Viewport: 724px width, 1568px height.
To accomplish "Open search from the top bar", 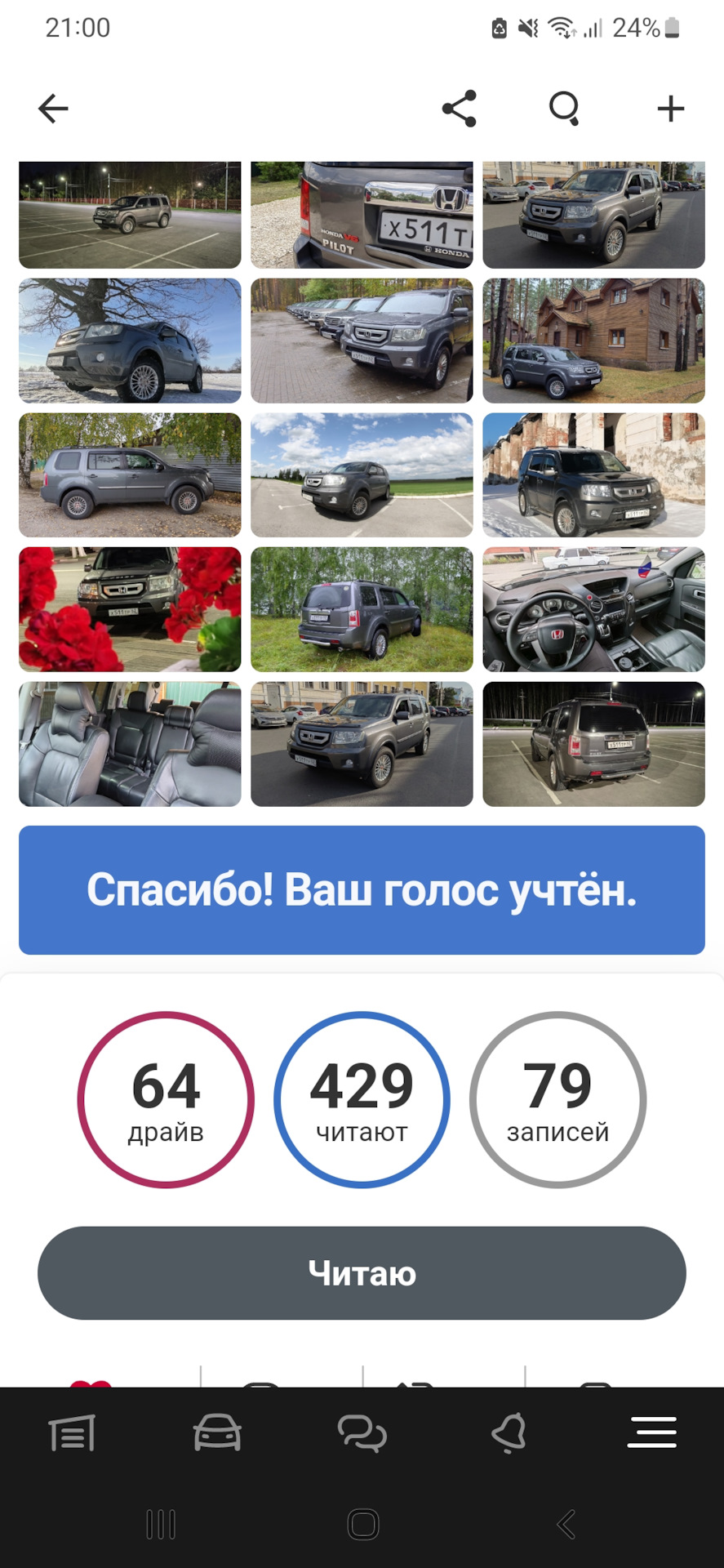I will tap(564, 109).
